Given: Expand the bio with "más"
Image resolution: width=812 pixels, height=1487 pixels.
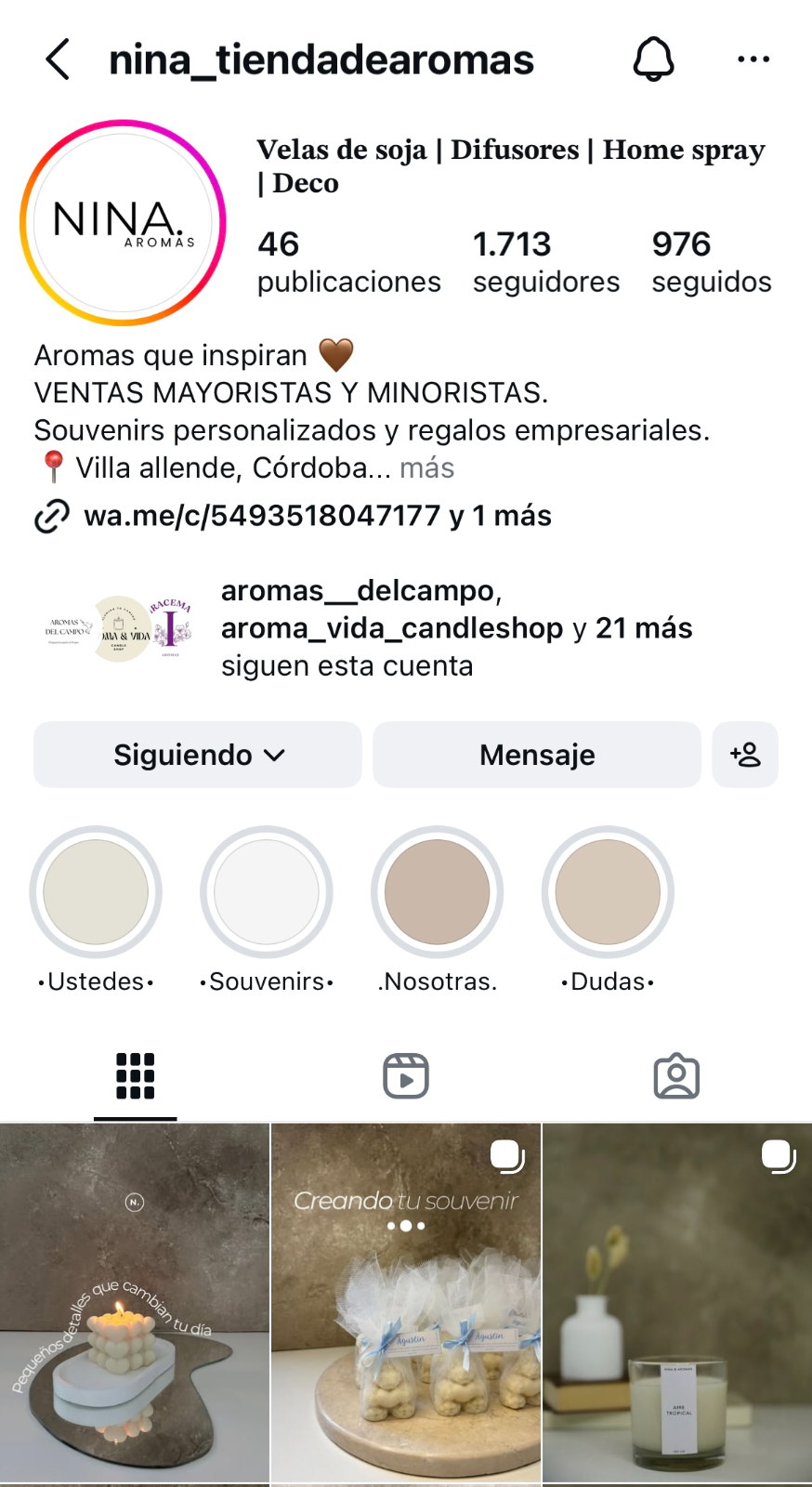Looking at the screenshot, I should (x=426, y=467).
